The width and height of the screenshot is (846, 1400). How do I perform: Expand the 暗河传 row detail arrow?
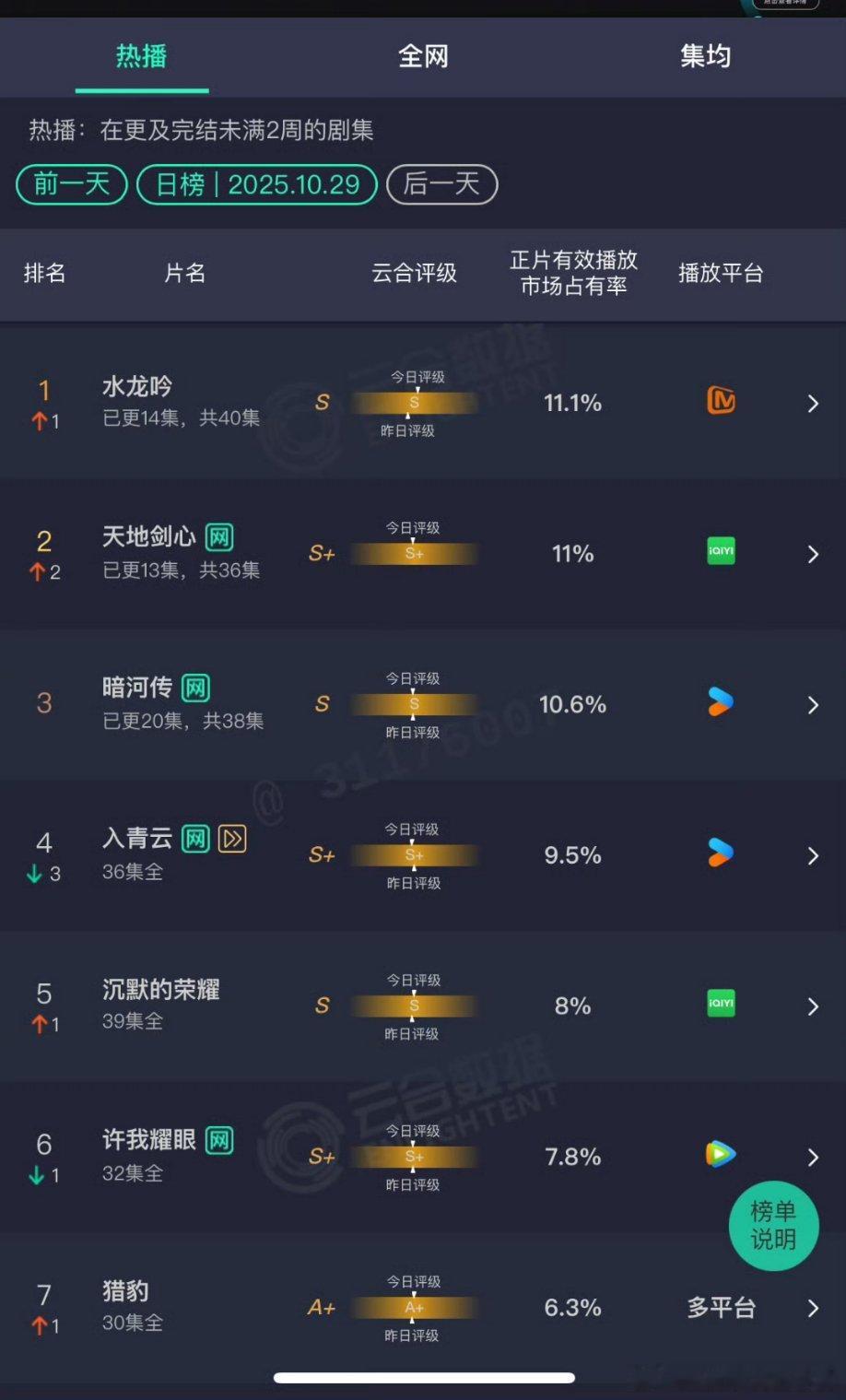click(x=812, y=704)
